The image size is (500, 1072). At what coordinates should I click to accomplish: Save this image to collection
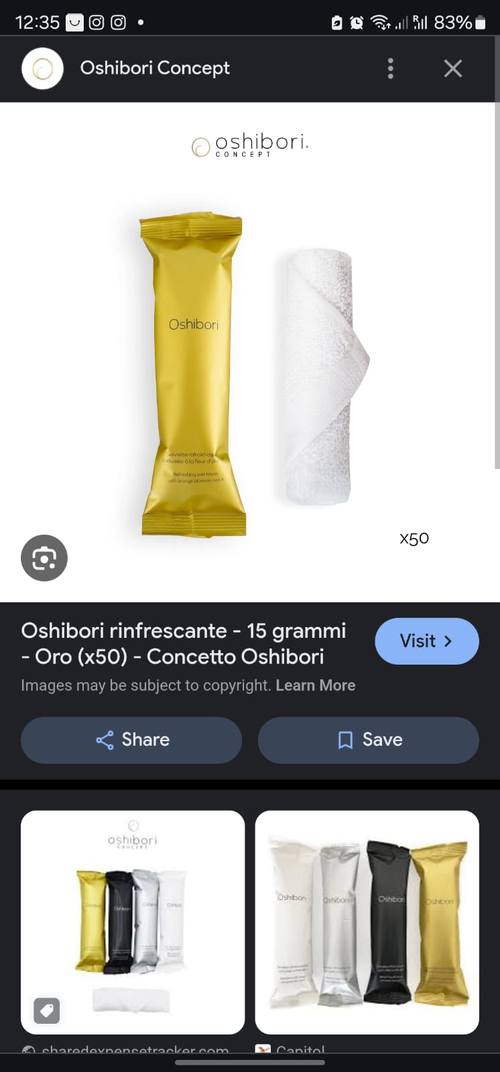point(368,740)
